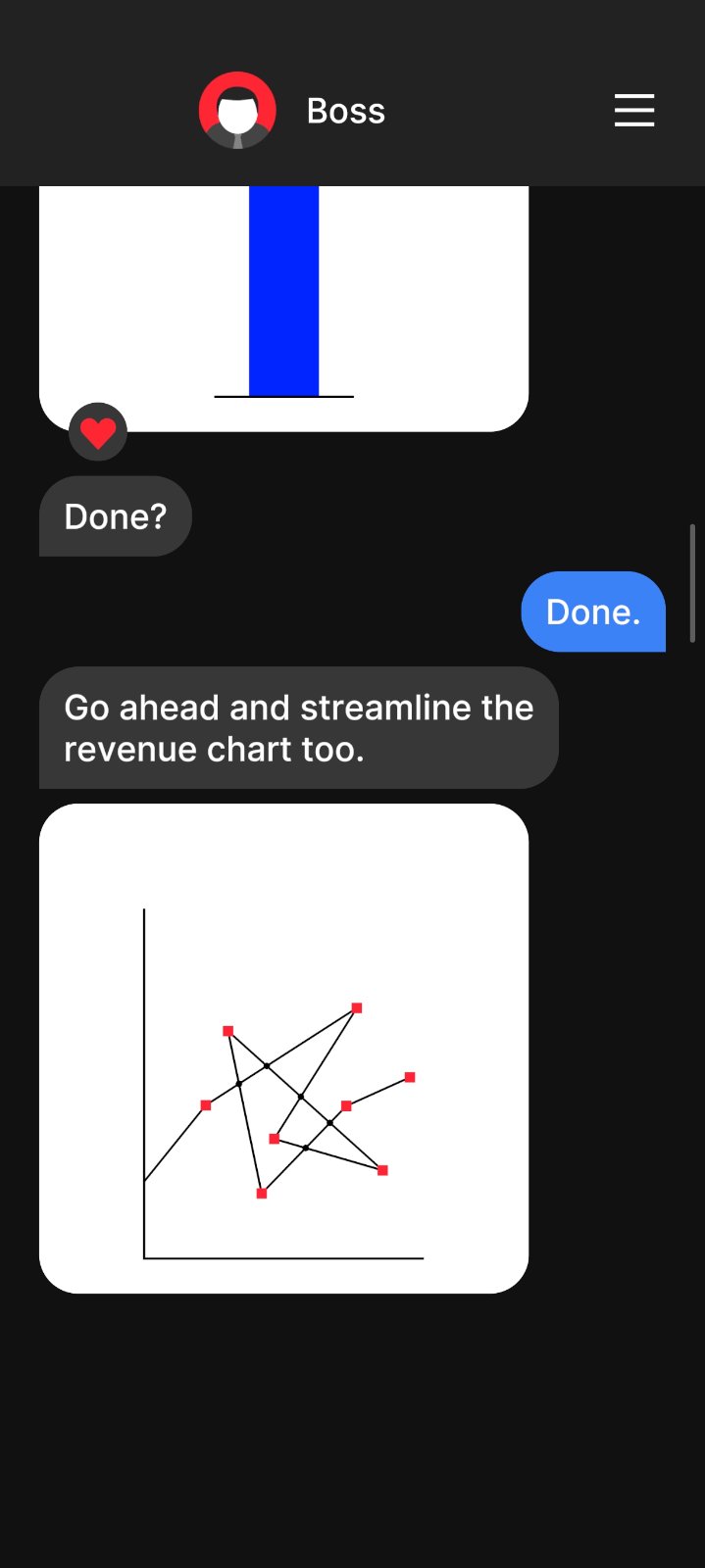Open Boss's profile avatar
This screenshot has width=705, height=1568.
tap(237, 111)
